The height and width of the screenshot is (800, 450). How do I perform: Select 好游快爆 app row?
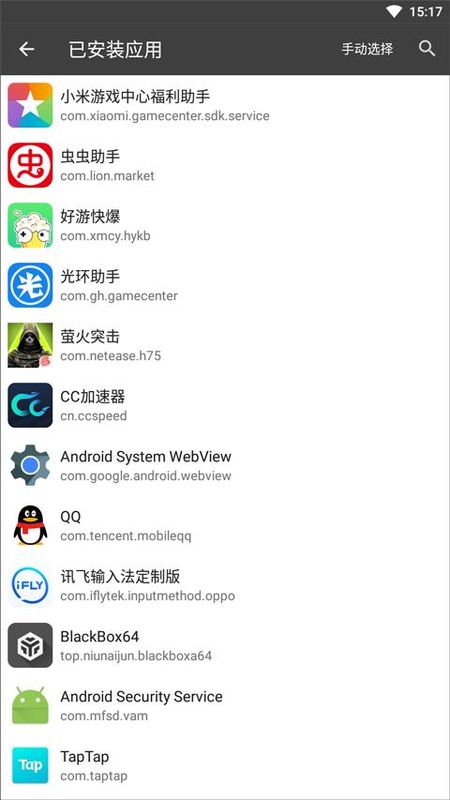225,225
